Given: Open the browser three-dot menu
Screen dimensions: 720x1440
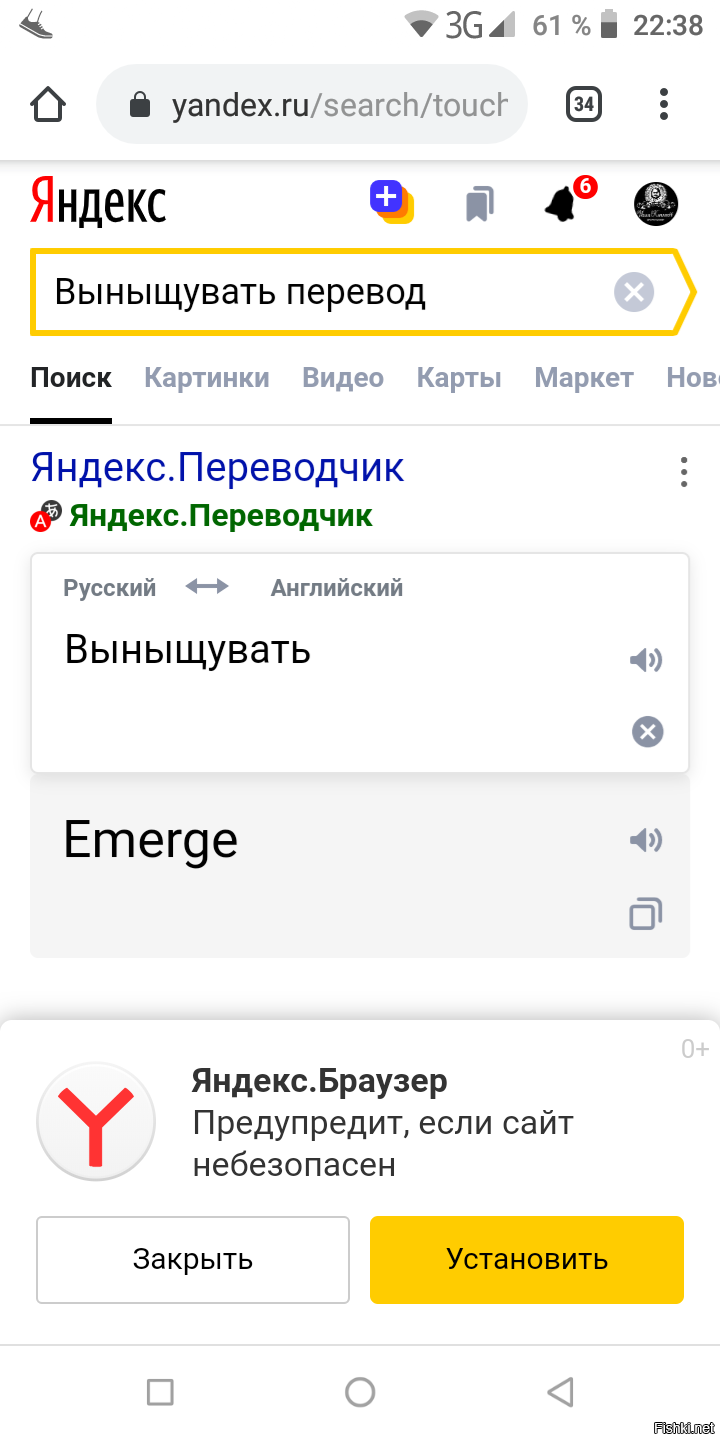Looking at the screenshot, I should [x=664, y=104].
